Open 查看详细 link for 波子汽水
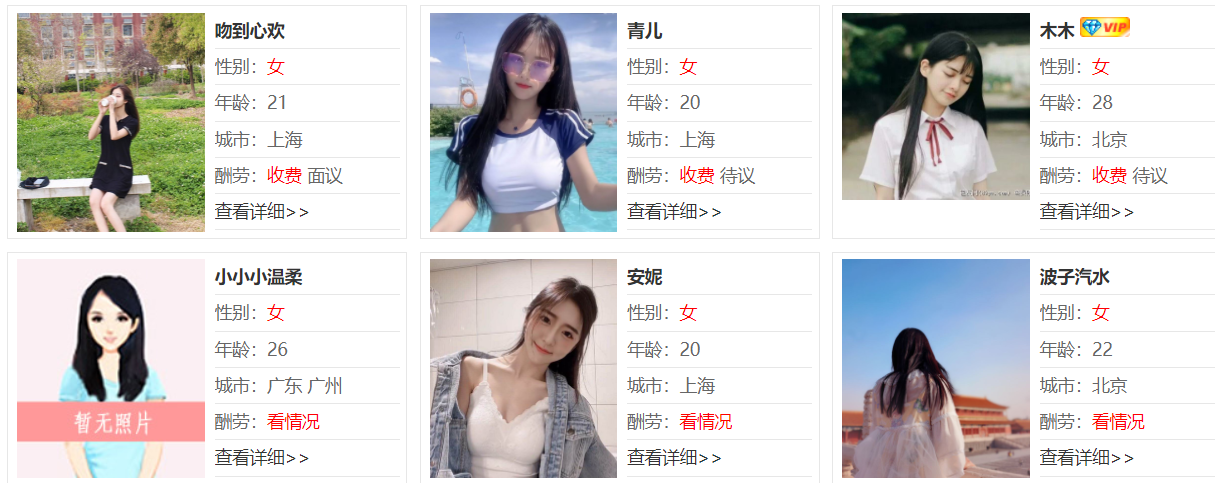The width and height of the screenshot is (1215, 483). [1086, 458]
